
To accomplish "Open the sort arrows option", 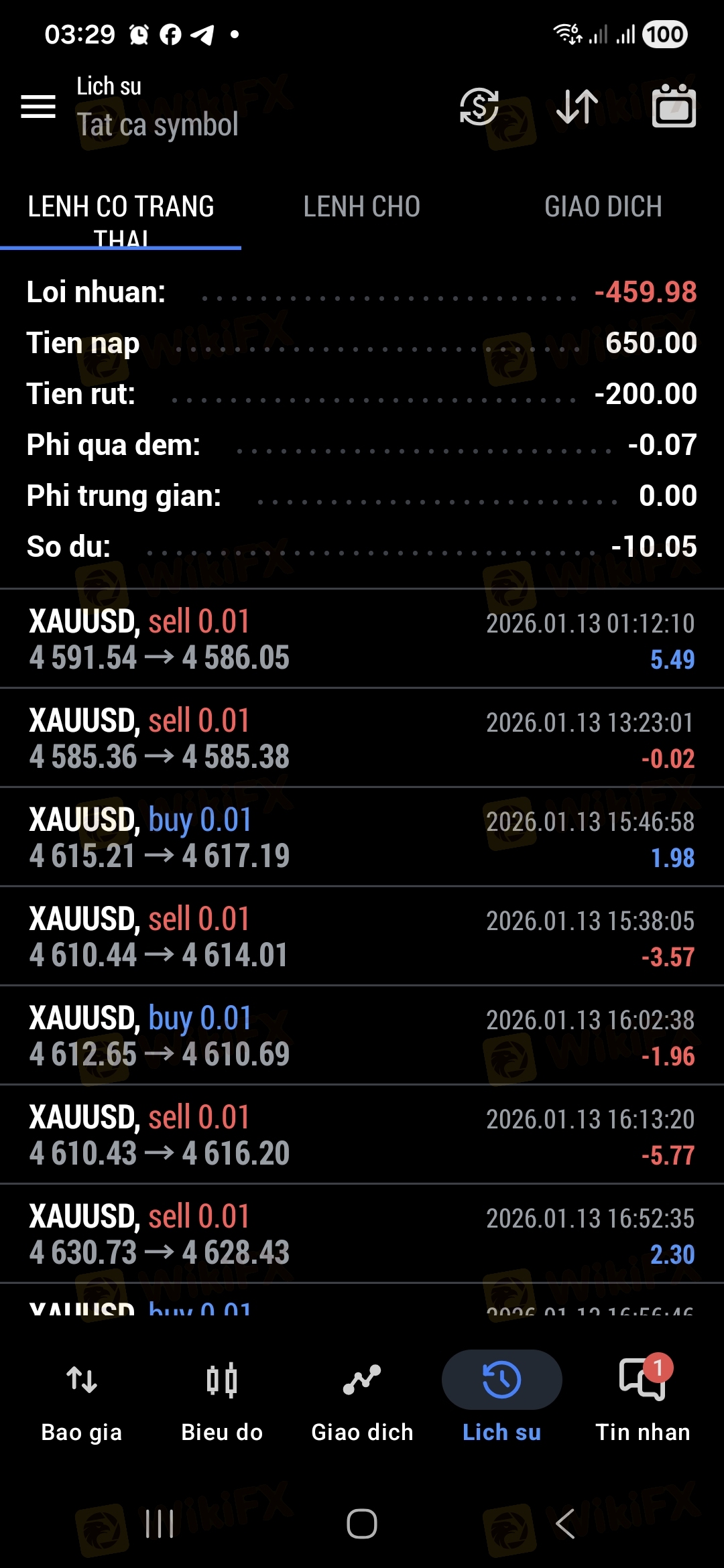I will [x=577, y=107].
